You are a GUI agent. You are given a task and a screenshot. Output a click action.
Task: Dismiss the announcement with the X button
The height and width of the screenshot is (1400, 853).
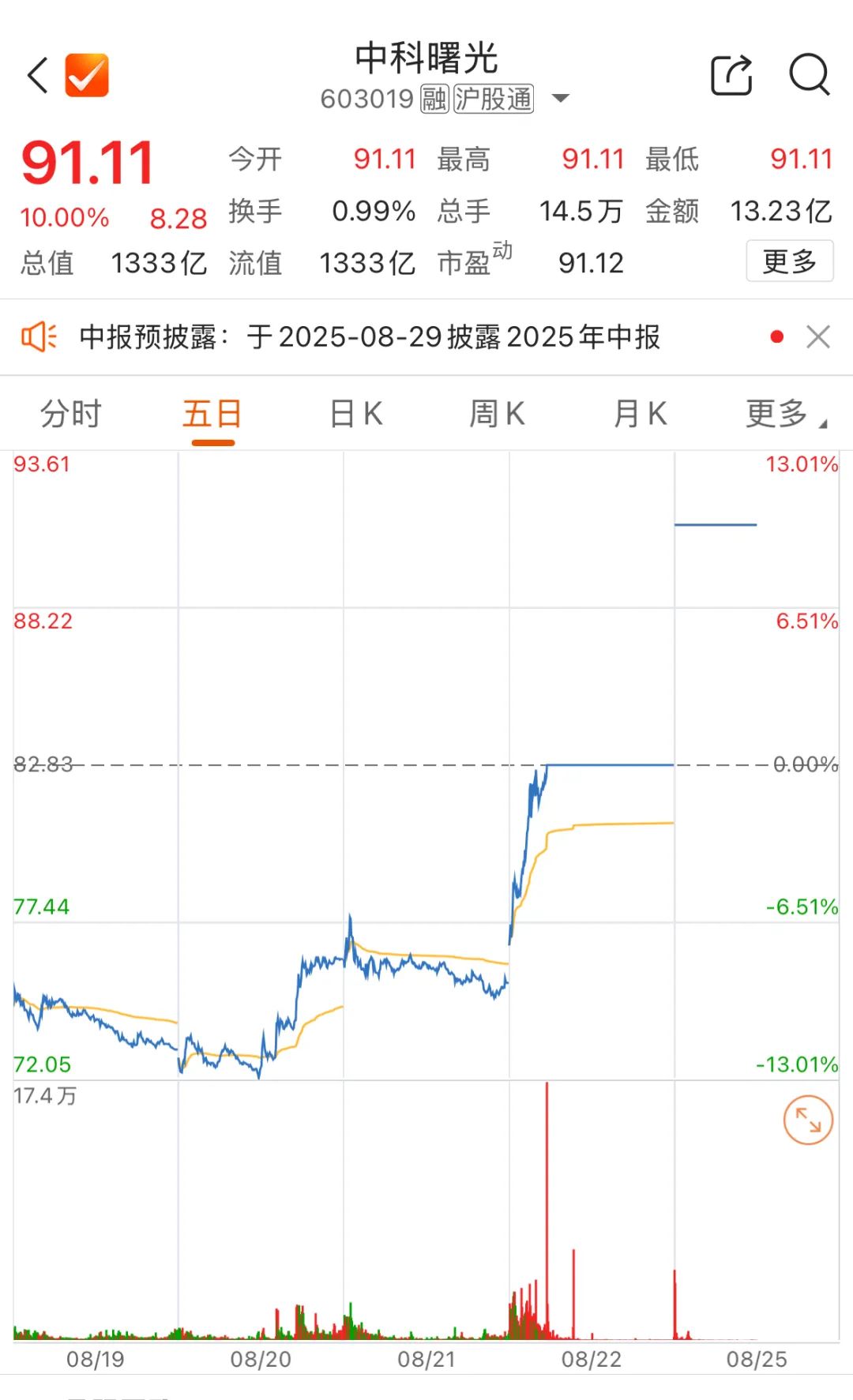click(x=819, y=337)
